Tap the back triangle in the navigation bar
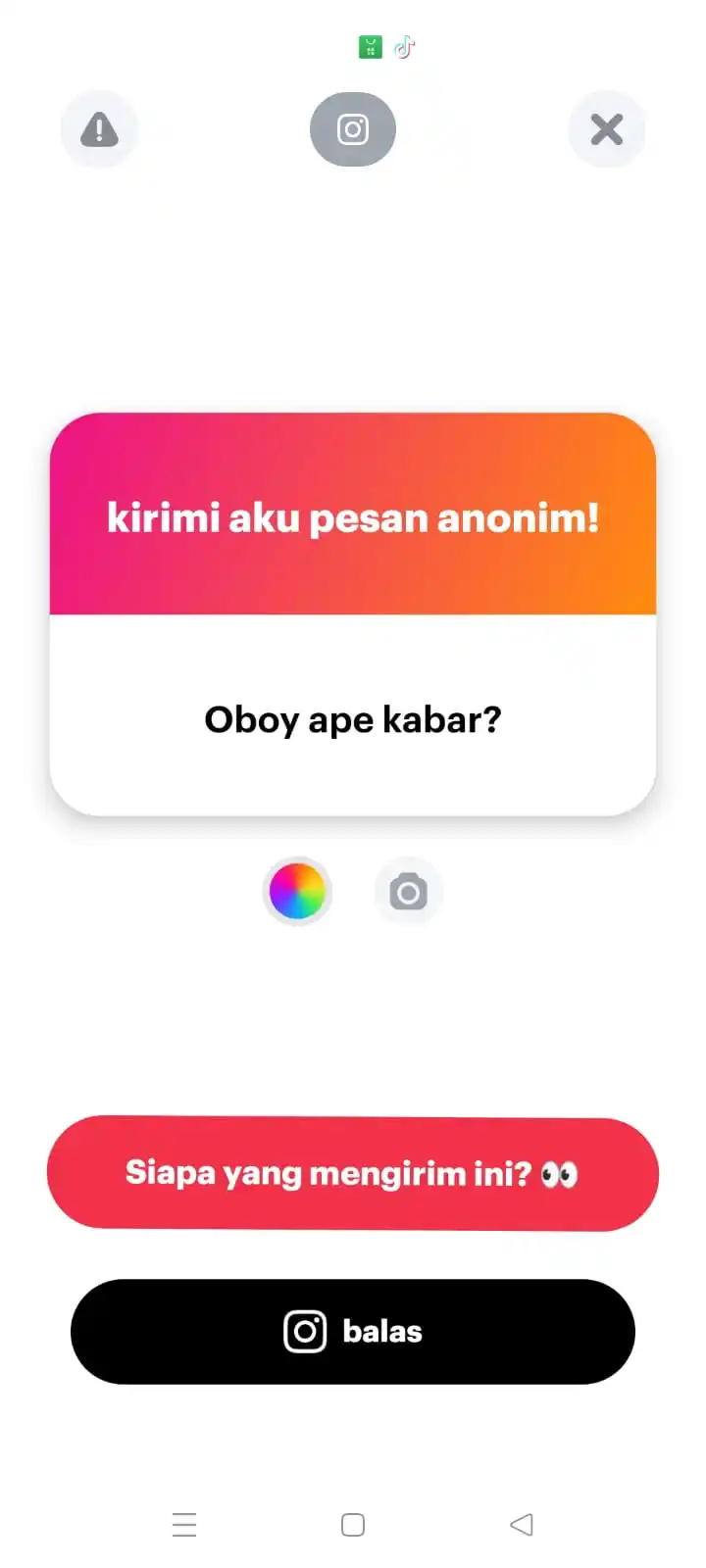 coord(521,1524)
